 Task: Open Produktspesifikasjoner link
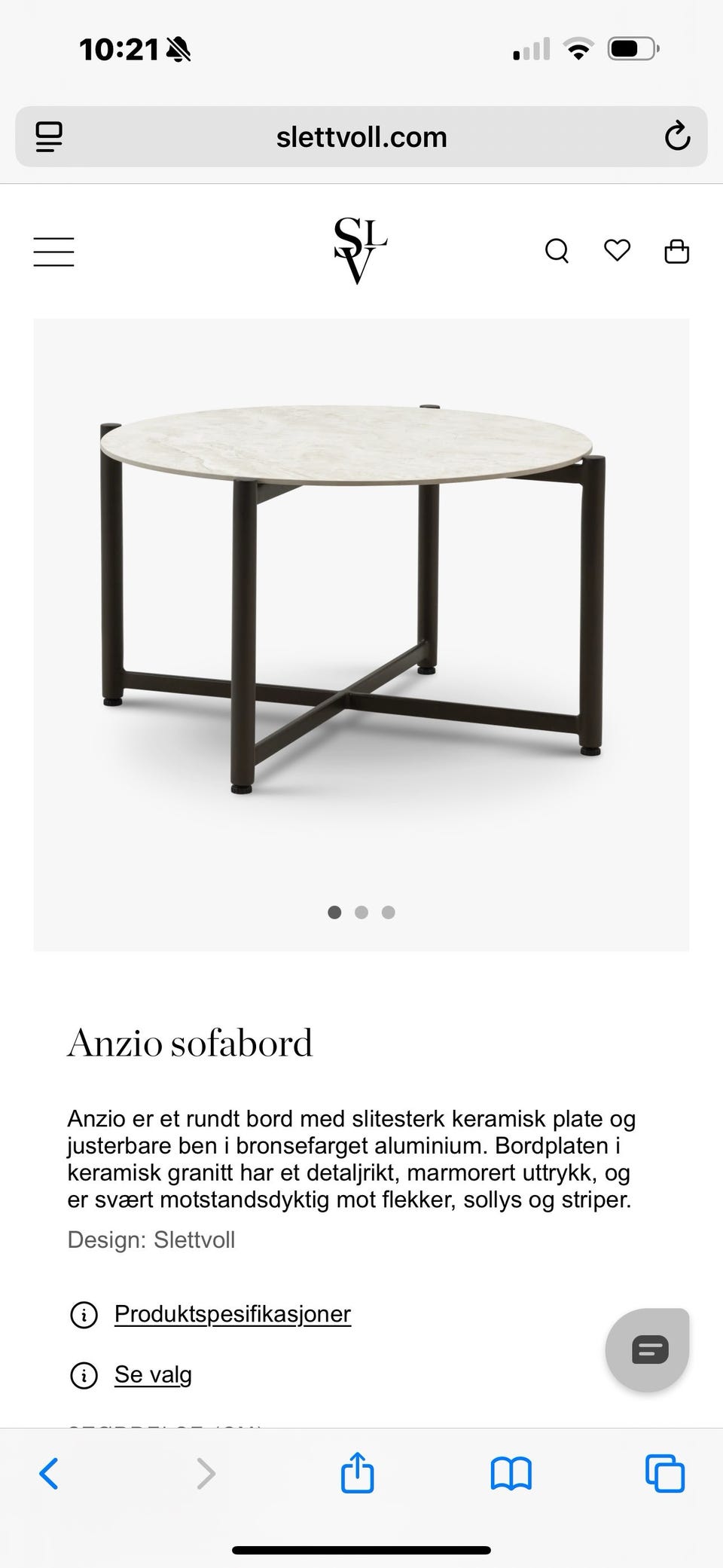(231, 1315)
